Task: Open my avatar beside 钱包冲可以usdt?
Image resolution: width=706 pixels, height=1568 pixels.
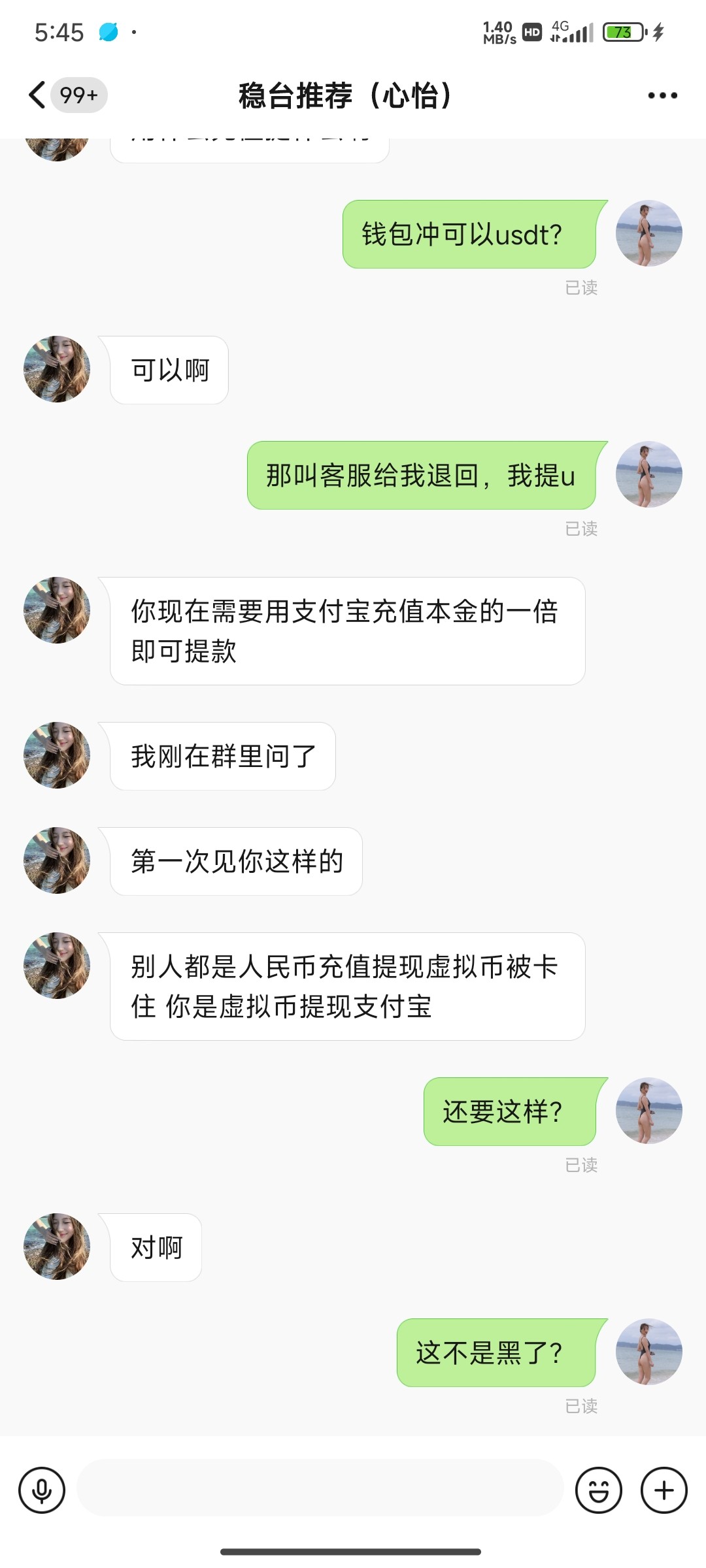Action: click(648, 233)
